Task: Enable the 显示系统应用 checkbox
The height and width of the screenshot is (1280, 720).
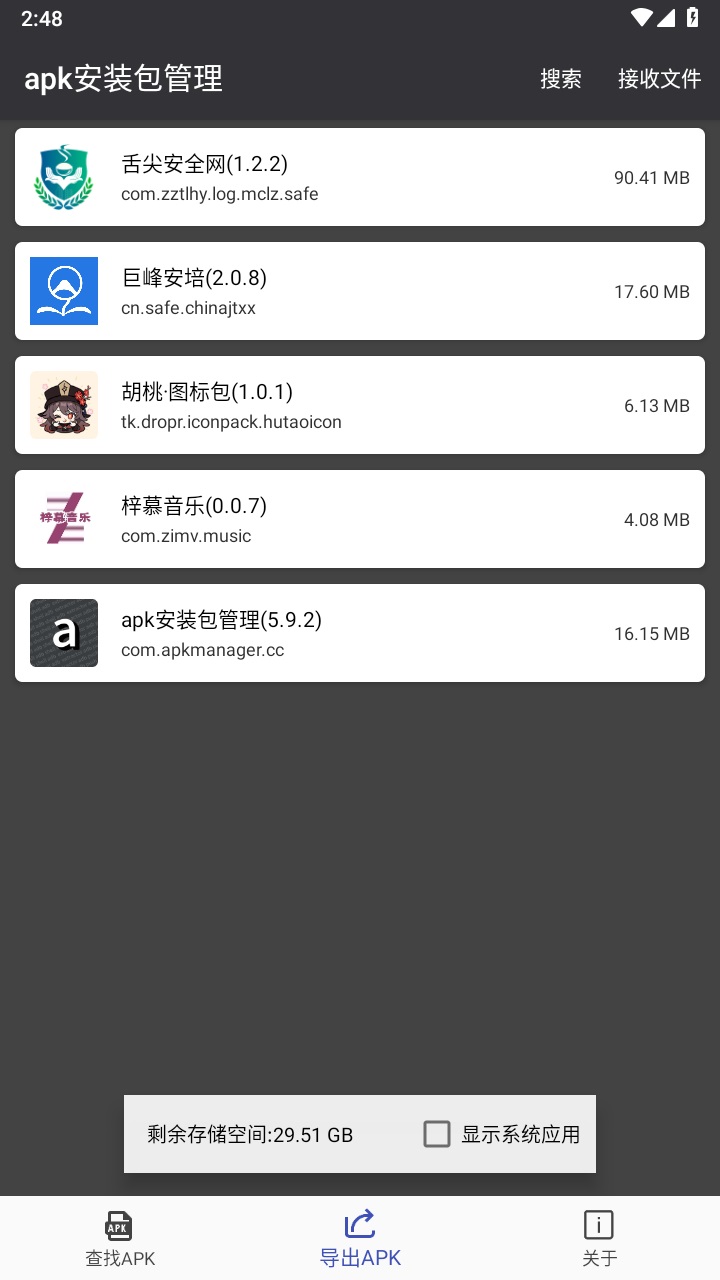Action: [437, 1134]
